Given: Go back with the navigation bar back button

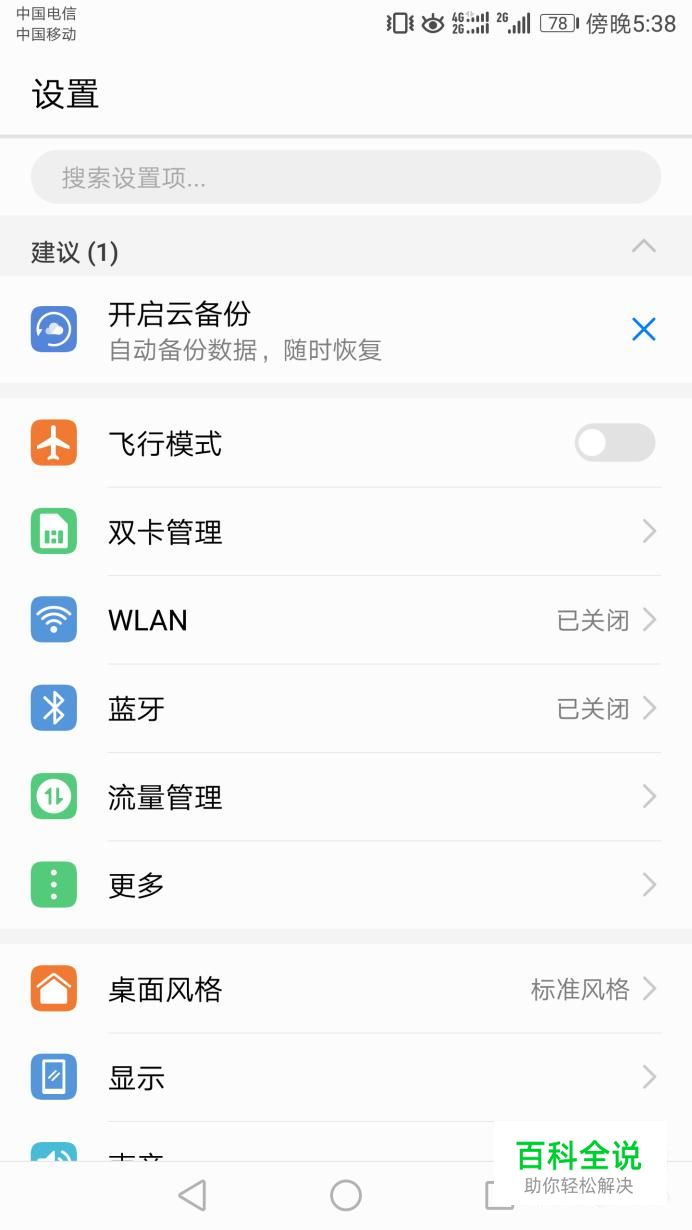Looking at the screenshot, I should [x=191, y=1195].
